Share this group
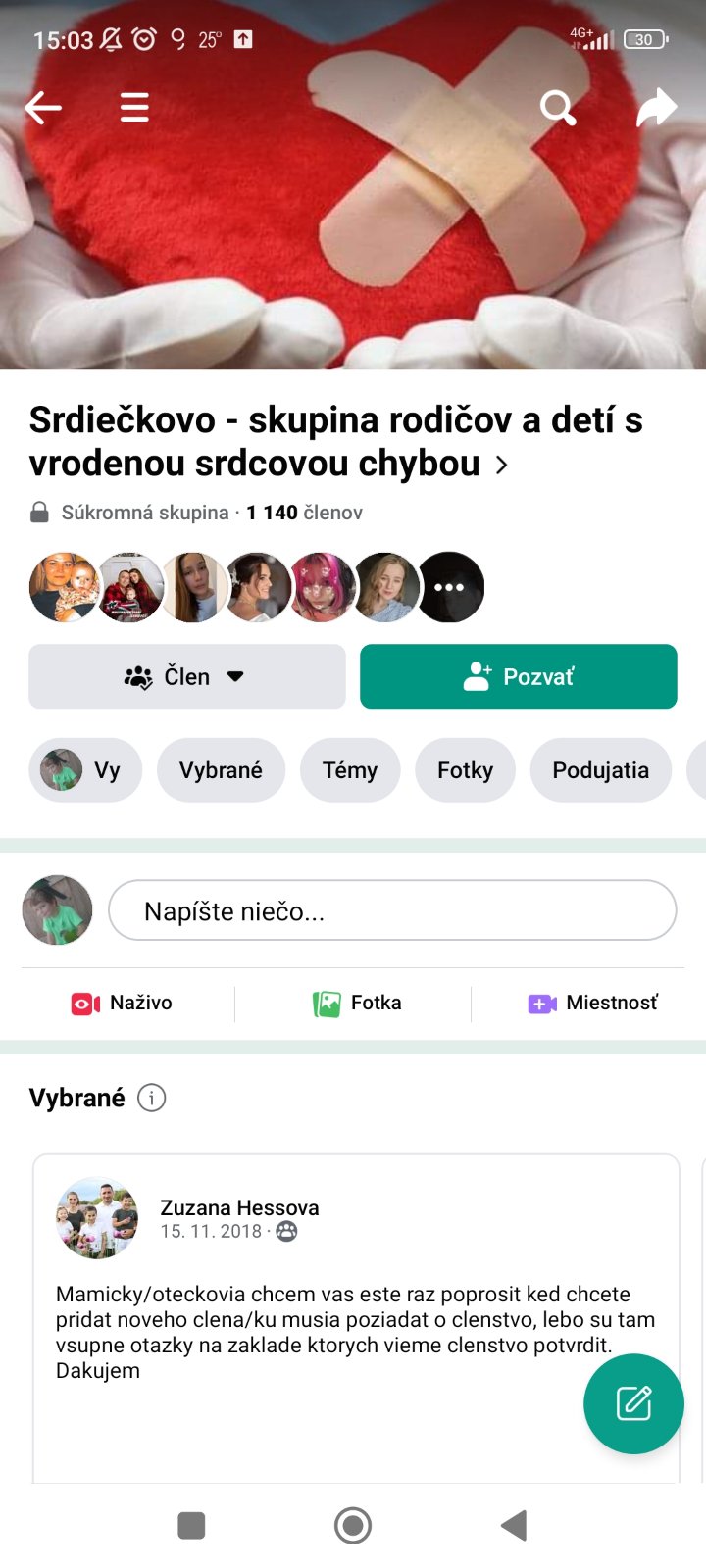 click(656, 108)
